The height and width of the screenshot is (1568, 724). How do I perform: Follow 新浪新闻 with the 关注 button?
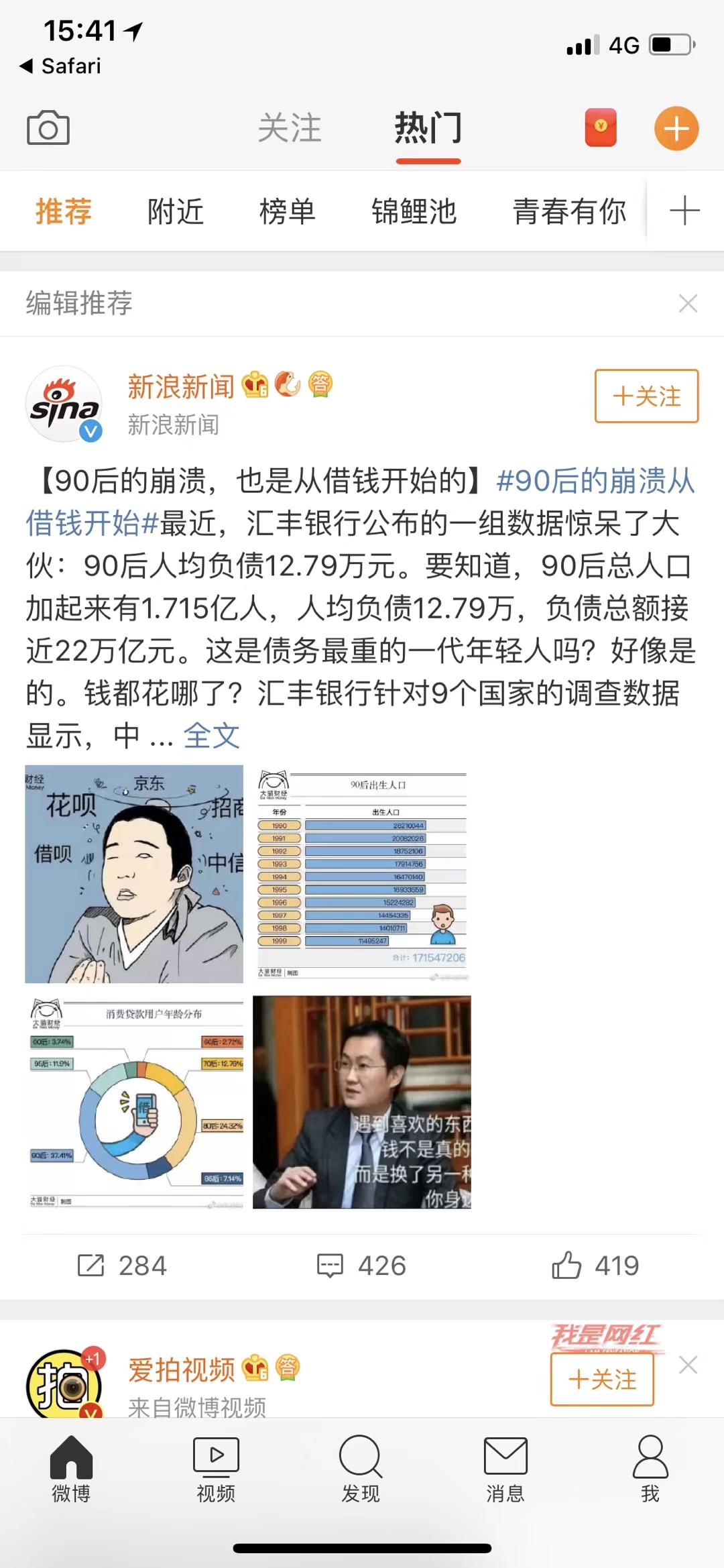pos(646,396)
